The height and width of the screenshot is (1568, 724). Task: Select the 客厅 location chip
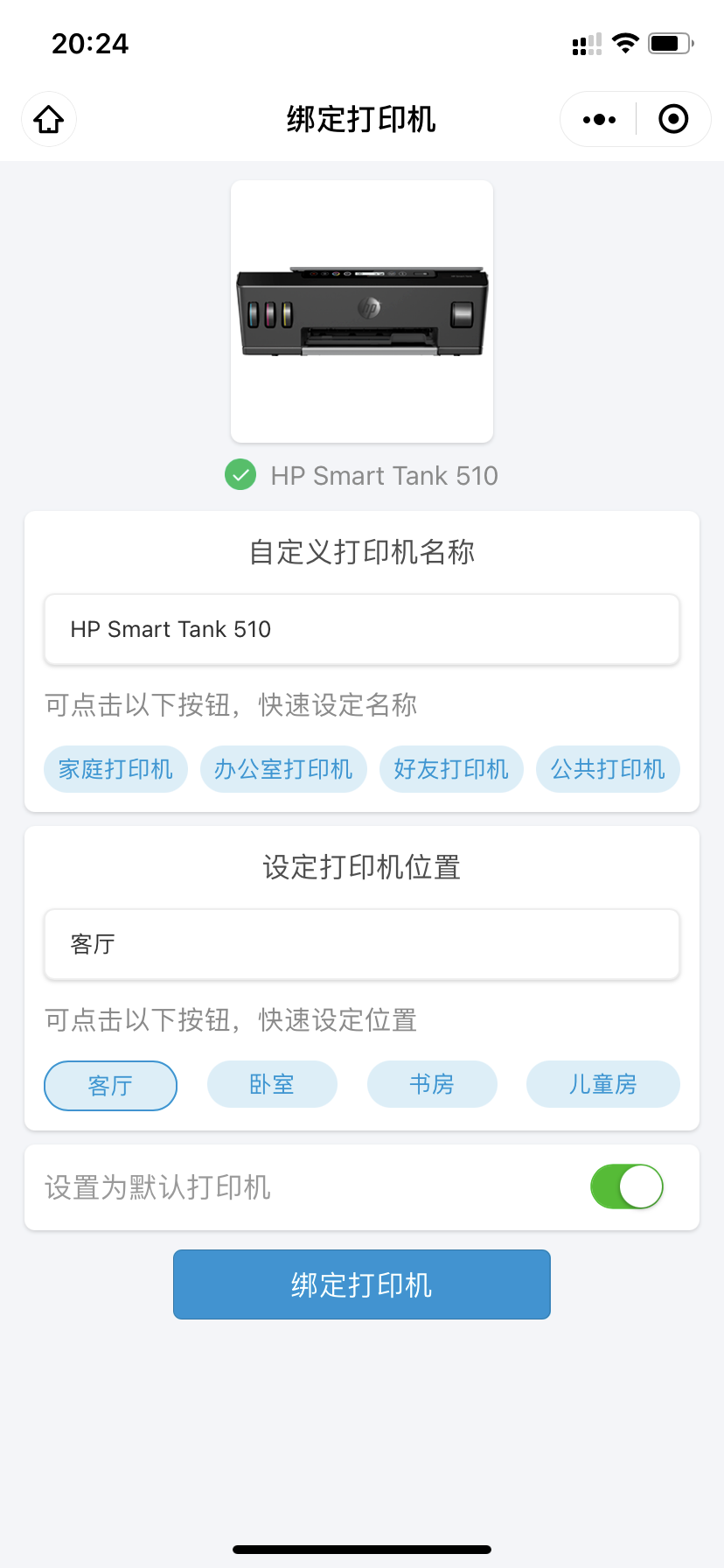point(110,1085)
